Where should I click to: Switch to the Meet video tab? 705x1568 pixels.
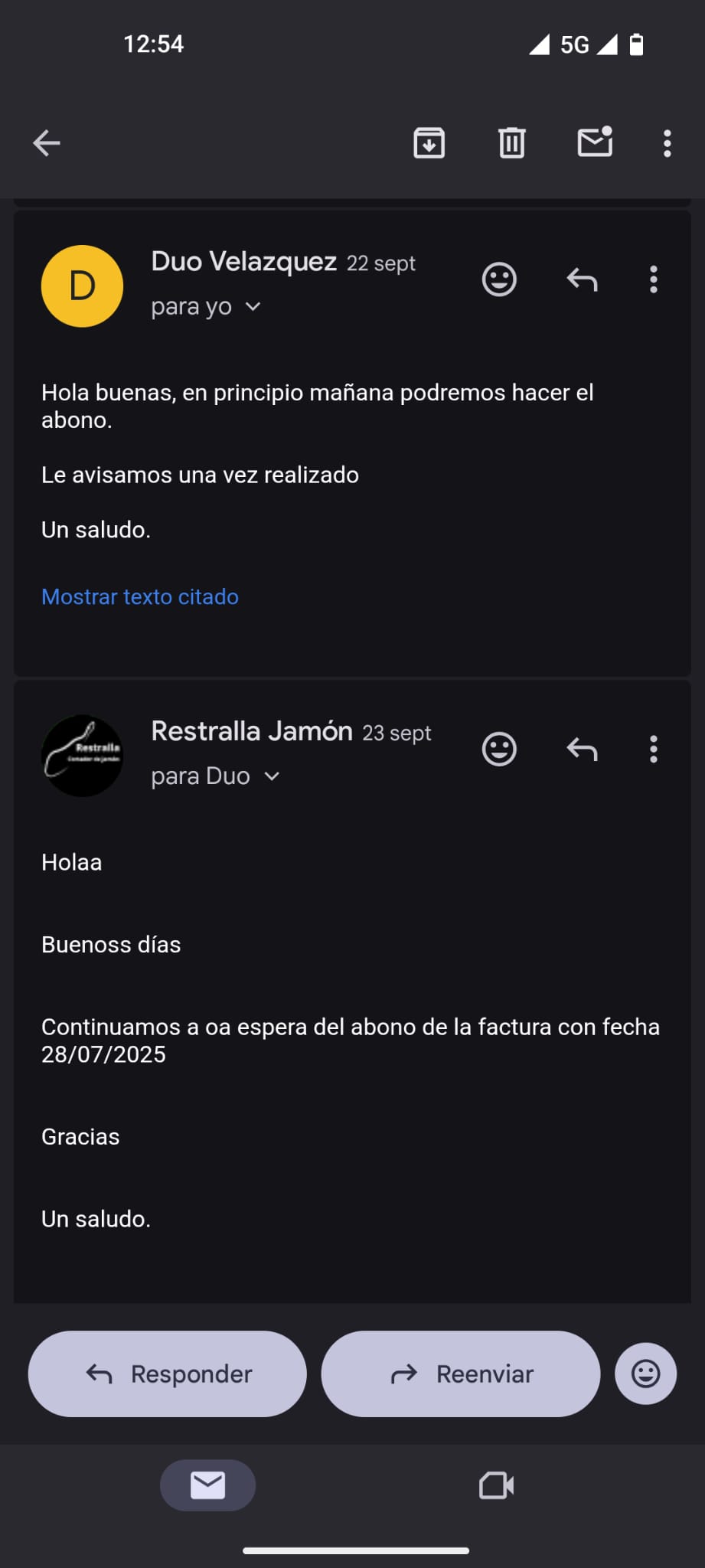click(496, 1485)
